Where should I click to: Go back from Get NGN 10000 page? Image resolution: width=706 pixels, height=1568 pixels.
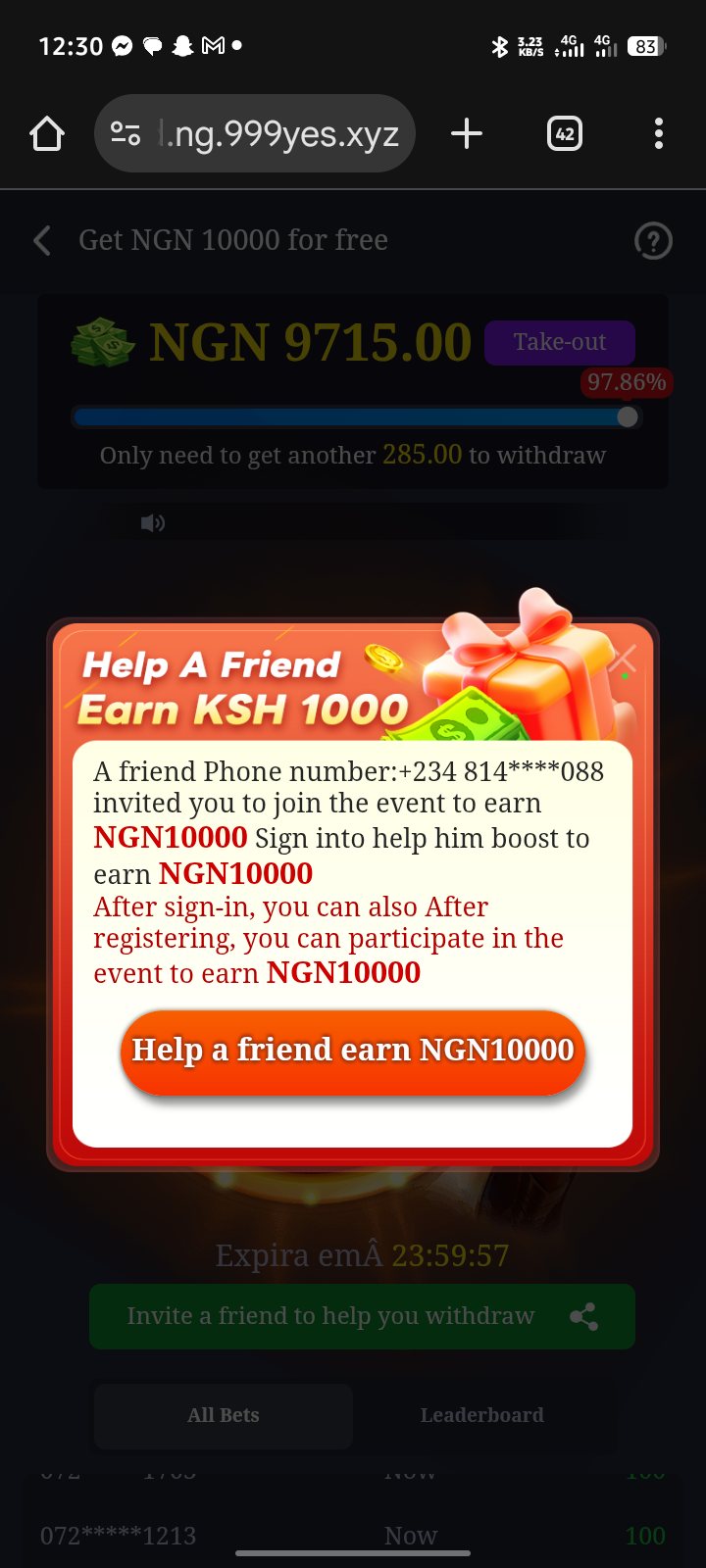coord(42,240)
